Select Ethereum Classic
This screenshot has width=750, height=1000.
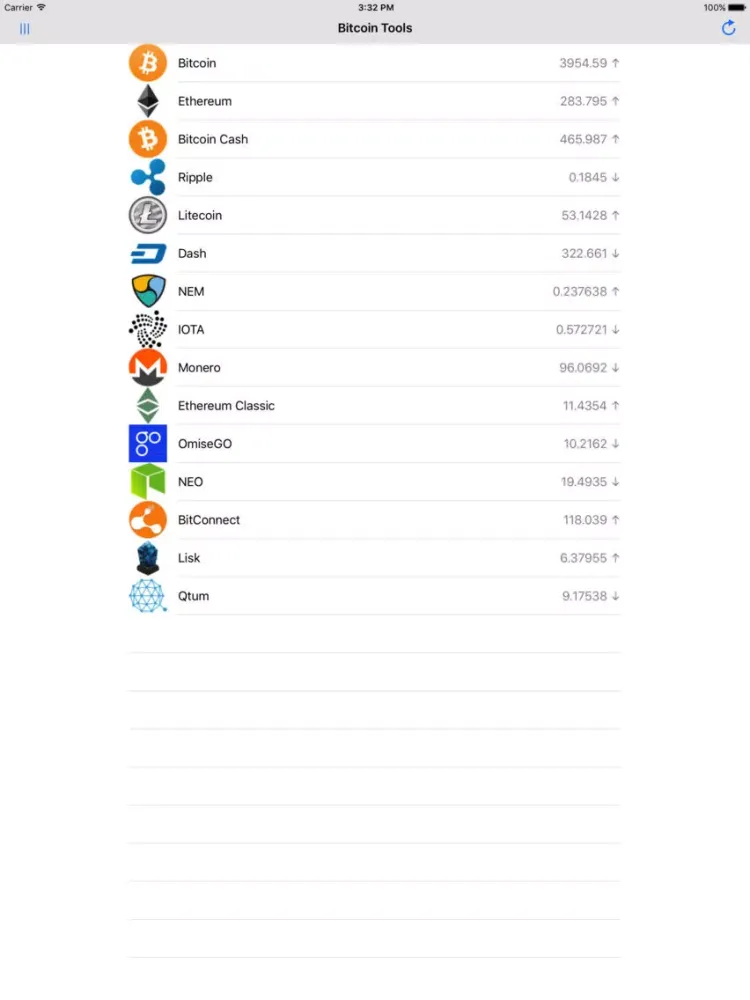[x=374, y=405]
